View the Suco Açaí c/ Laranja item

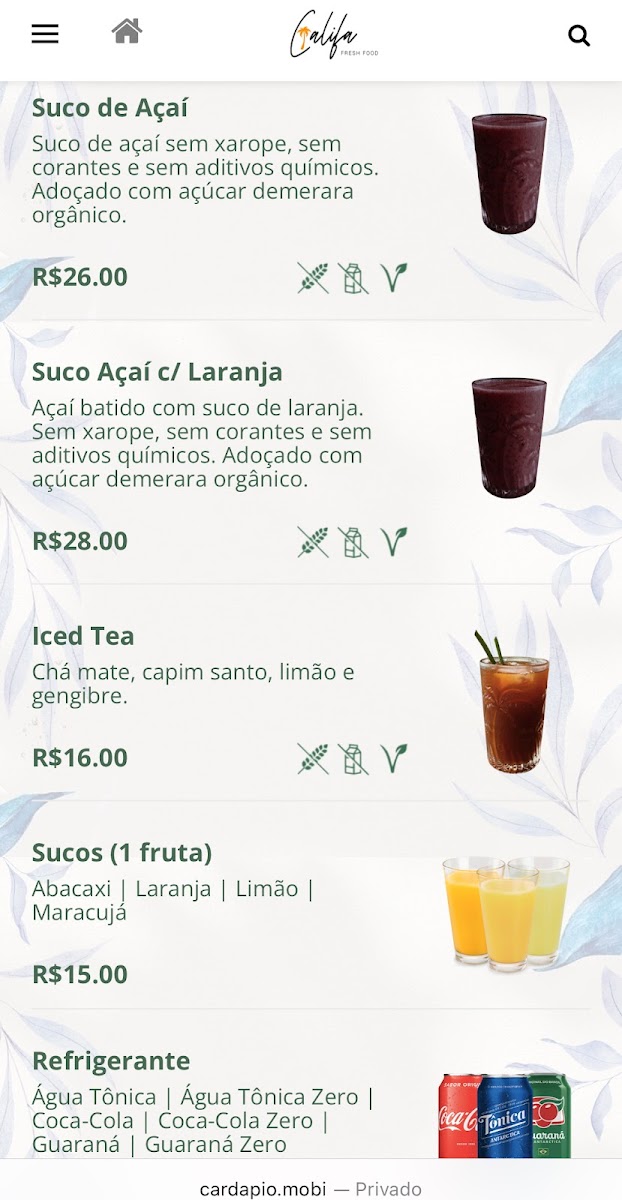coord(157,372)
